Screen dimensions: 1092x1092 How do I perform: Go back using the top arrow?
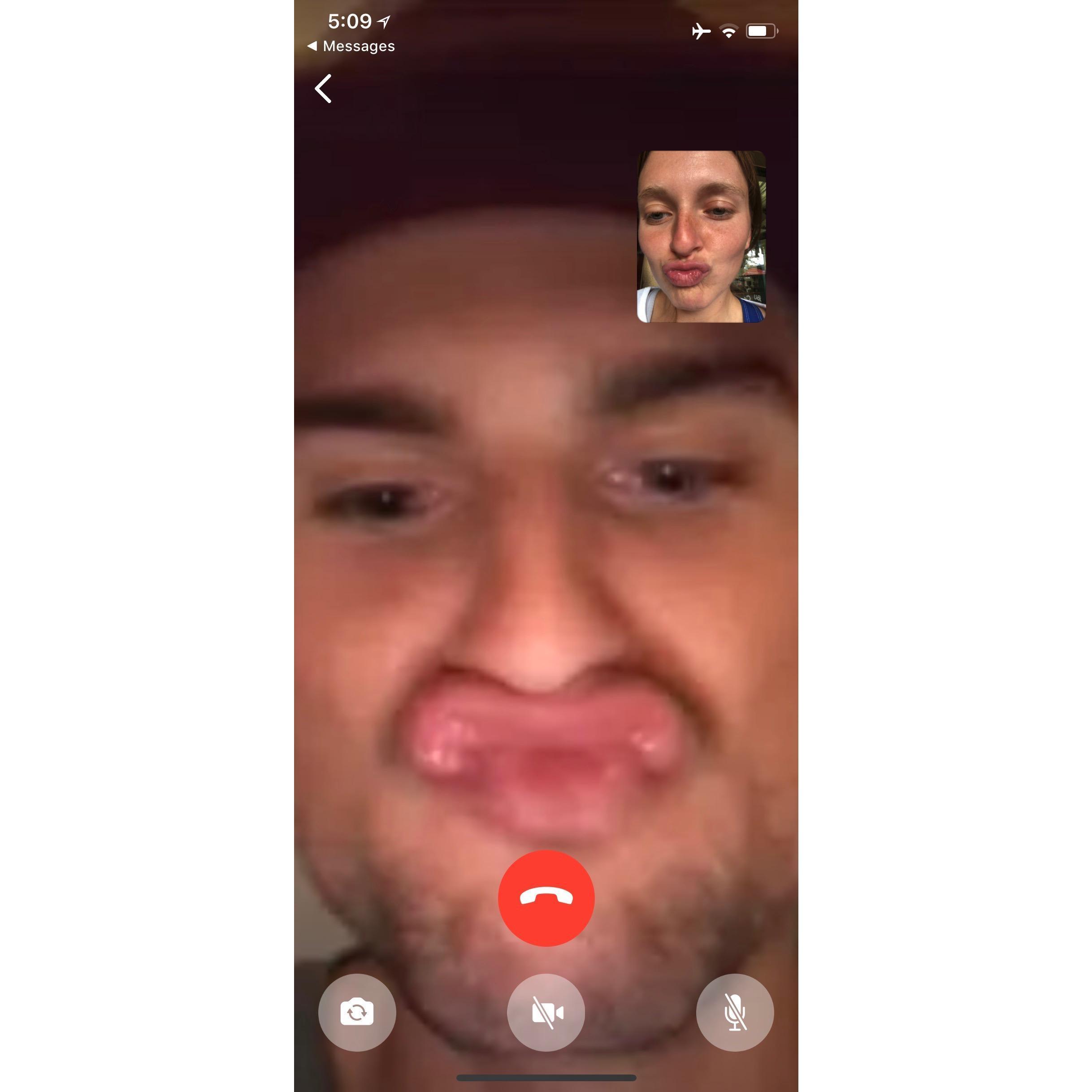(323, 89)
